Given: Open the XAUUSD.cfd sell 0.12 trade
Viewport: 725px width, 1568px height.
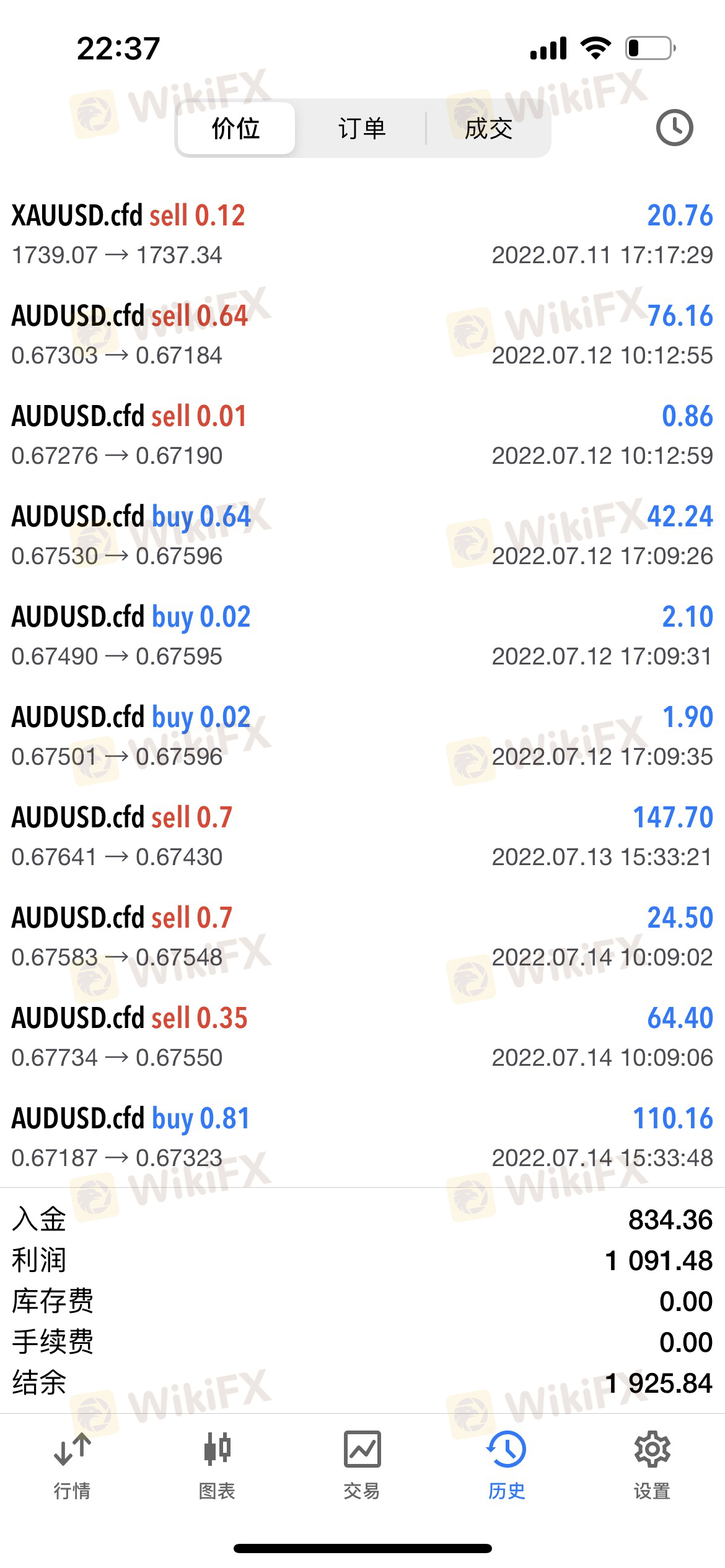Looking at the screenshot, I should coord(362,235).
